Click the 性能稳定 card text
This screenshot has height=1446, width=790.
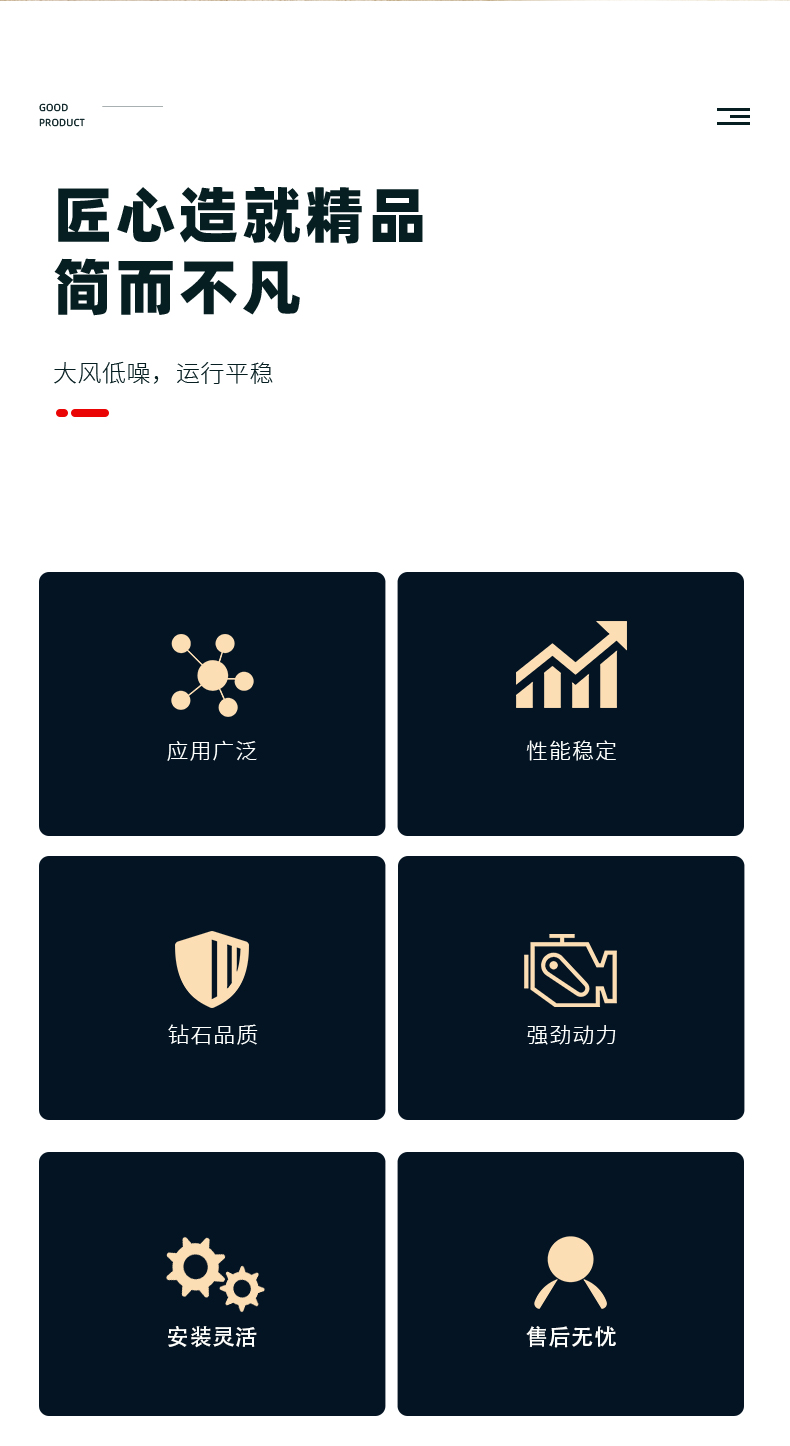pyautogui.click(x=570, y=751)
